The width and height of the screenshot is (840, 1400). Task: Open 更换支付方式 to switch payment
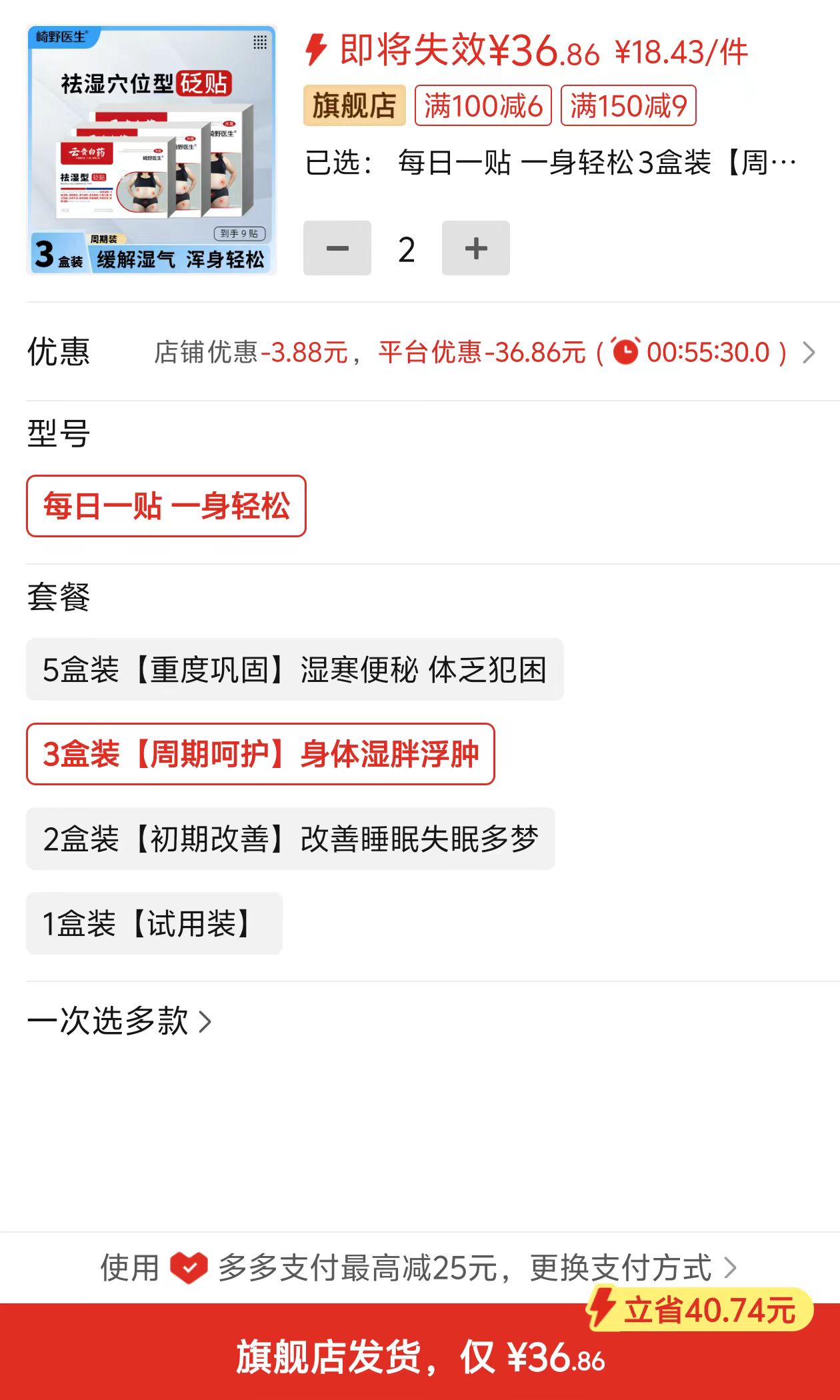pos(633,1267)
